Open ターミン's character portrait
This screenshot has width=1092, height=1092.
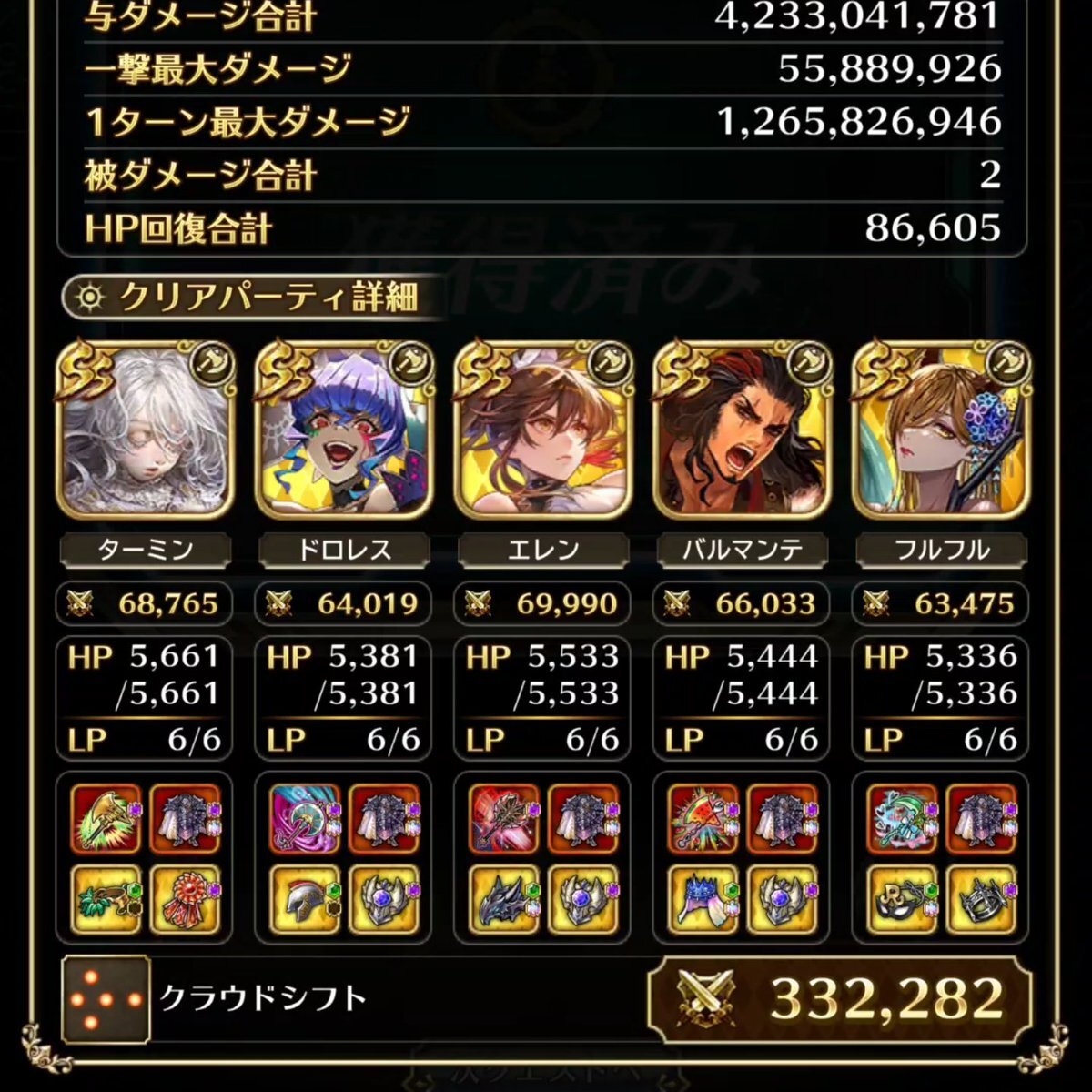(146, 430)
